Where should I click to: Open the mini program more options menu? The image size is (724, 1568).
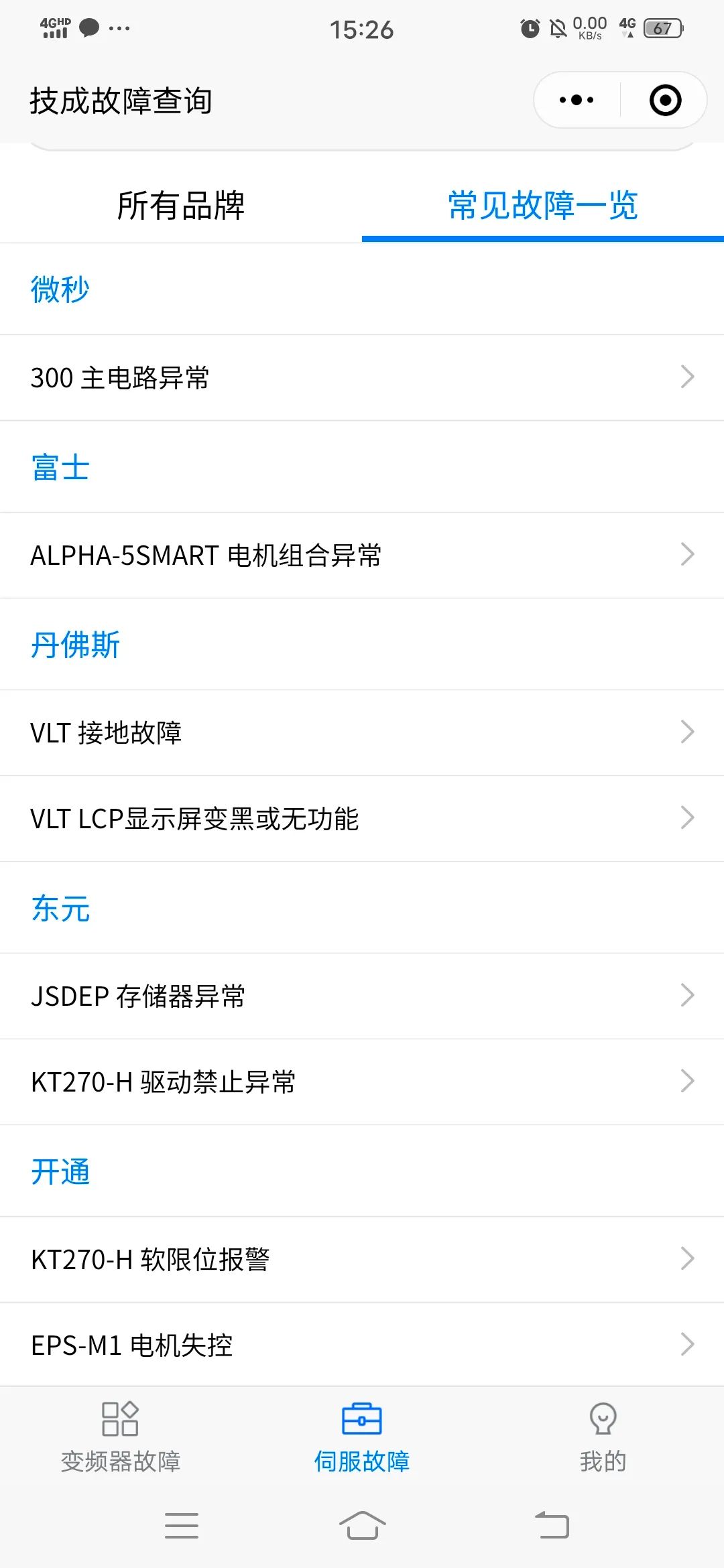(577, 101)
